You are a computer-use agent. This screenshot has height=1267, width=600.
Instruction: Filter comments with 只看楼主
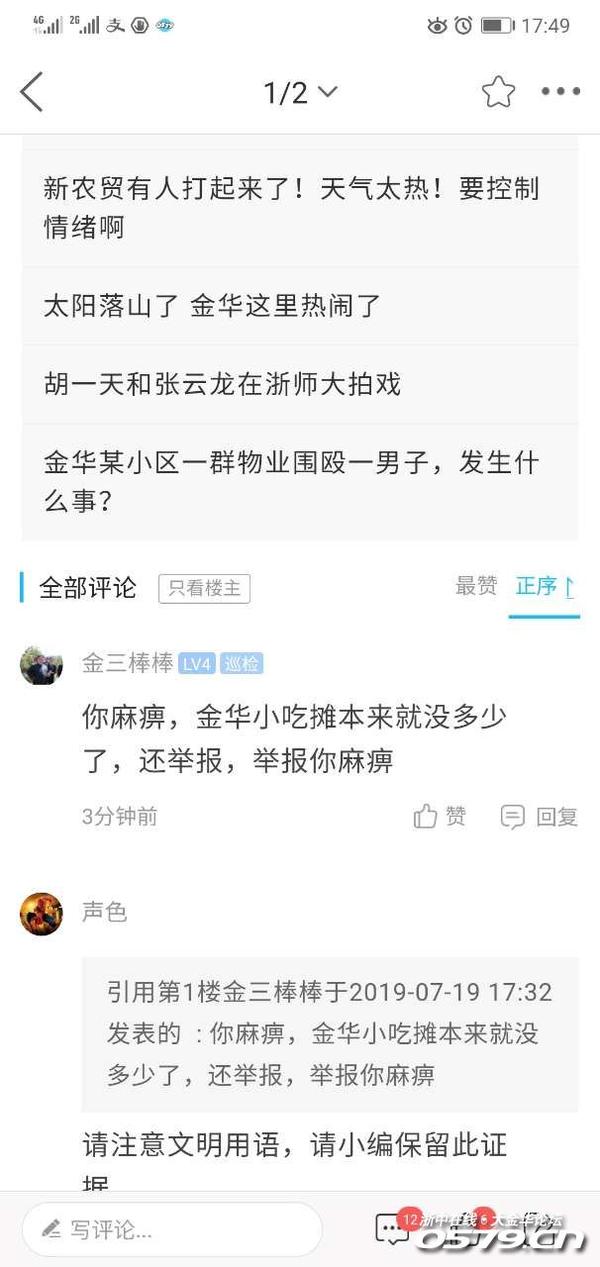click(x=204, y=589)
